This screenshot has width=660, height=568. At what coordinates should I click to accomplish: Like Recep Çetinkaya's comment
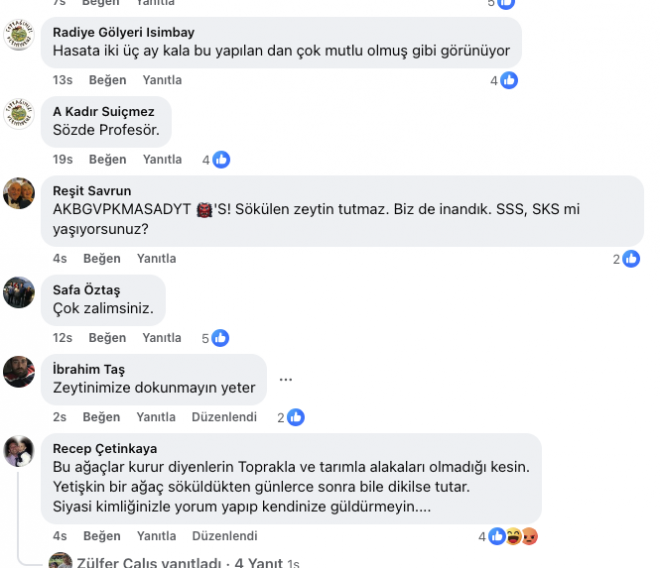(101, 536)
